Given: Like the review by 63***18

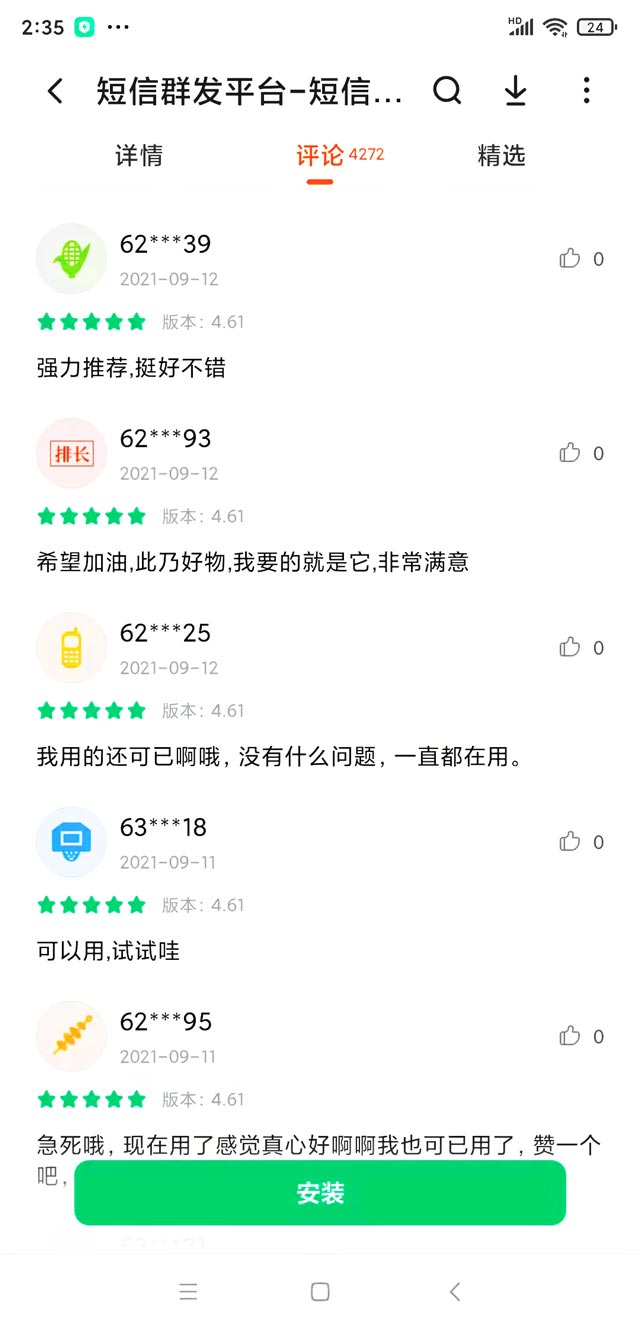Looking at the screenshot, I should coord(570,842).
